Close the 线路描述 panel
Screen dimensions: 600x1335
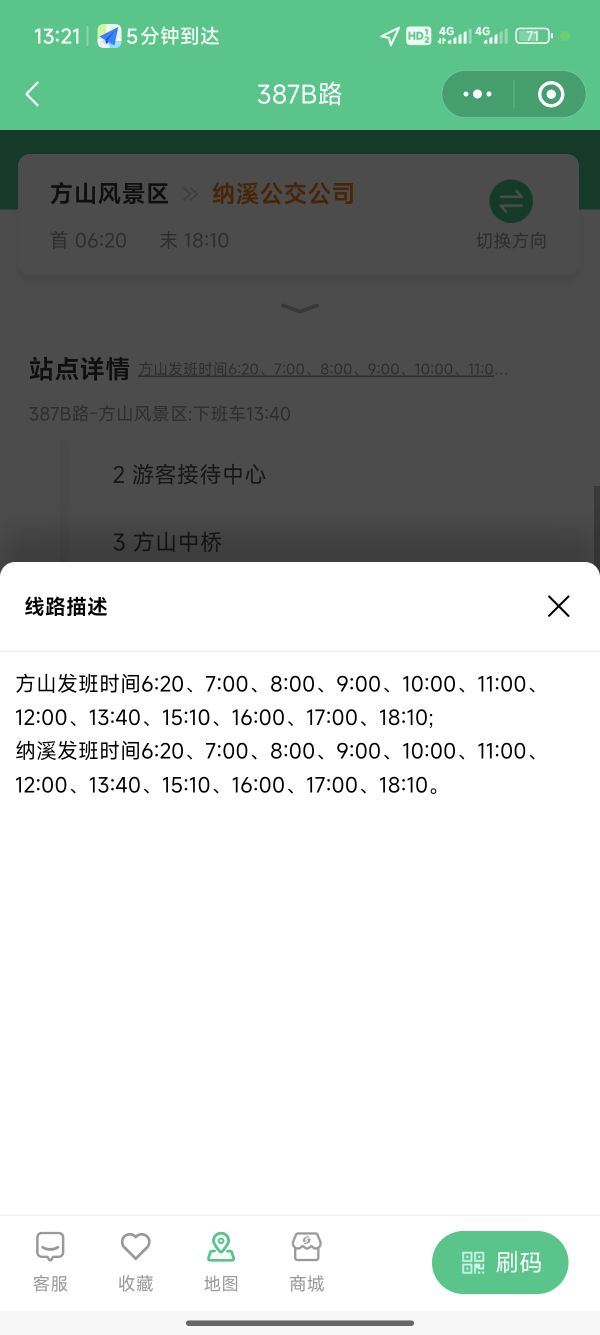pyautogui.click(x=558, y=606)
